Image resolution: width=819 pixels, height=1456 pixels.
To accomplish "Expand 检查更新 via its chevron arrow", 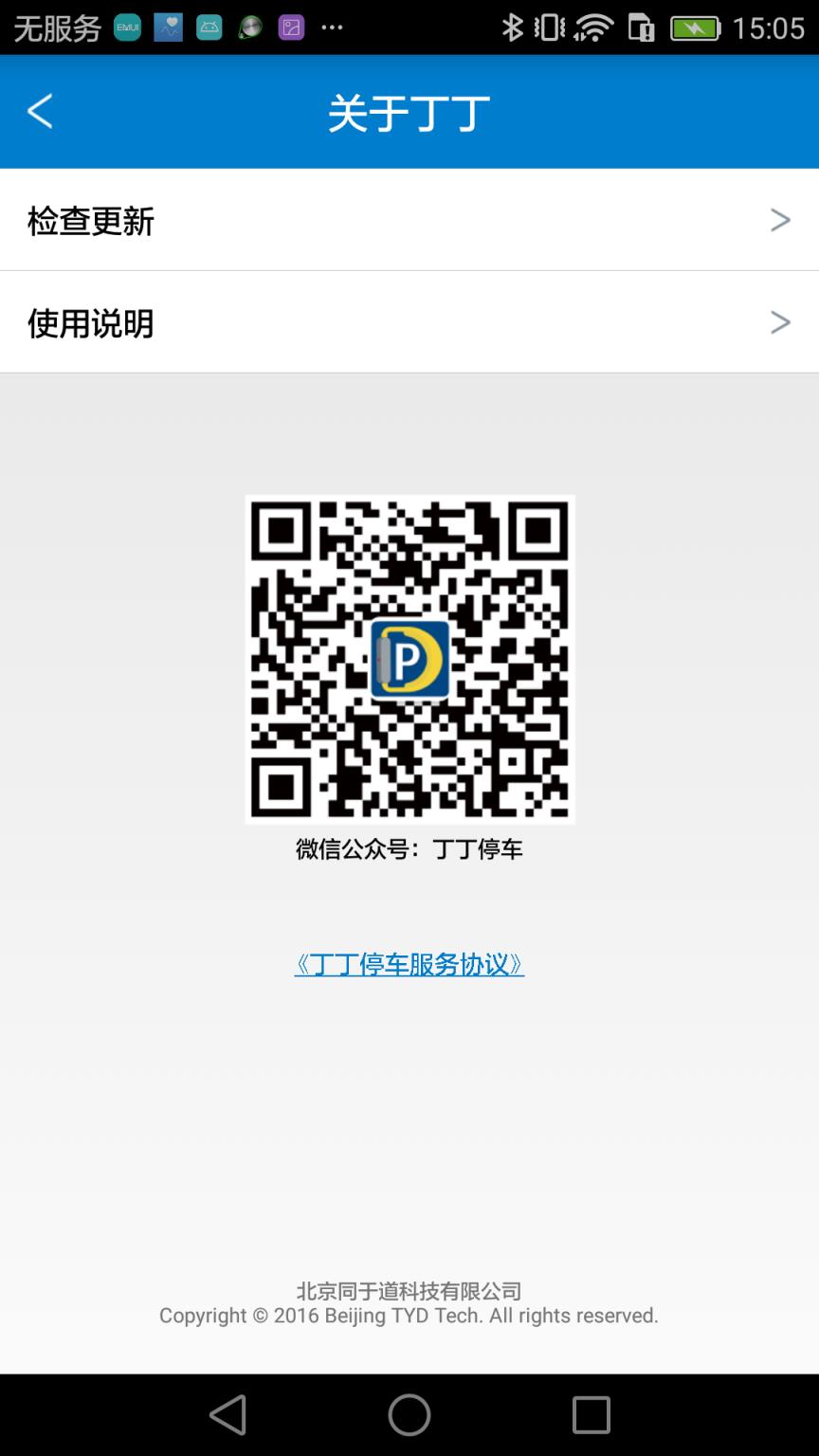I will tap(779, 220).
